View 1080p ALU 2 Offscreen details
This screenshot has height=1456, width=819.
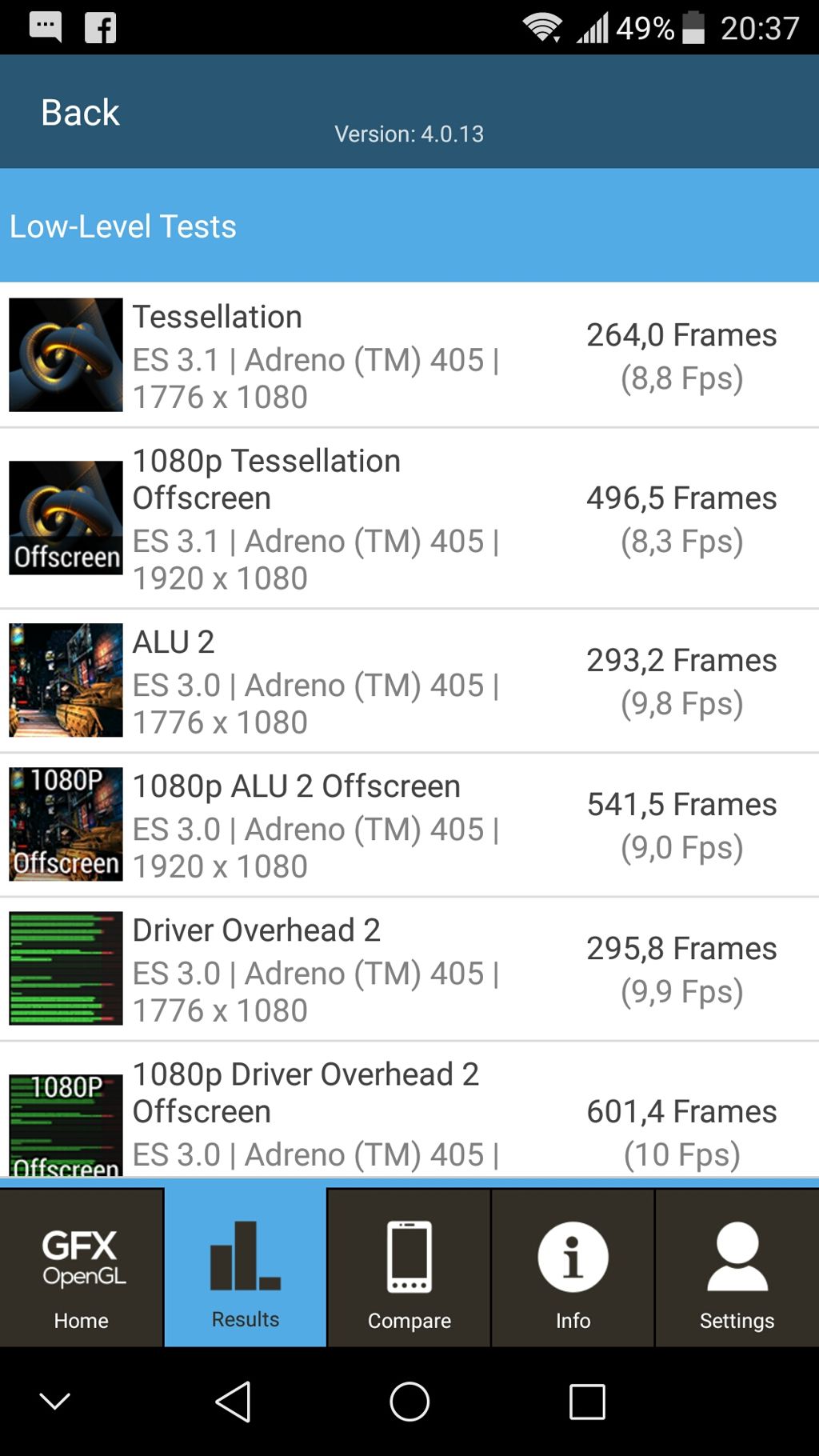(409, 825)
